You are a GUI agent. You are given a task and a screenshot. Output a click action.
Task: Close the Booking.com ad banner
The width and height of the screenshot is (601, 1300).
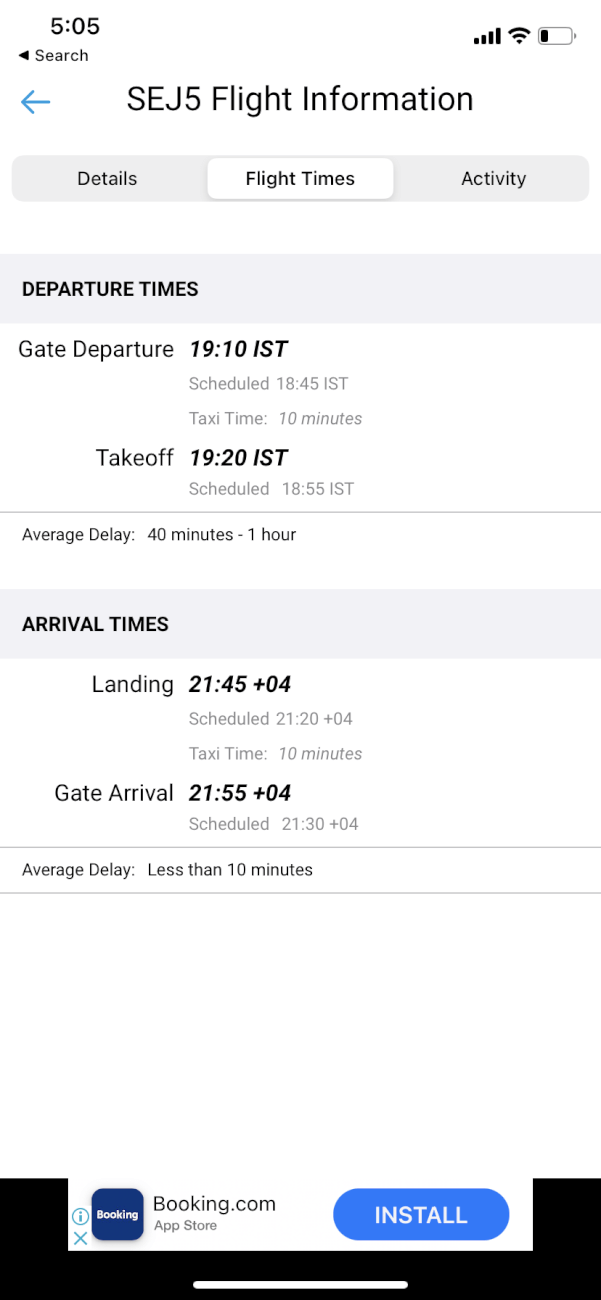click(80, 1237)
